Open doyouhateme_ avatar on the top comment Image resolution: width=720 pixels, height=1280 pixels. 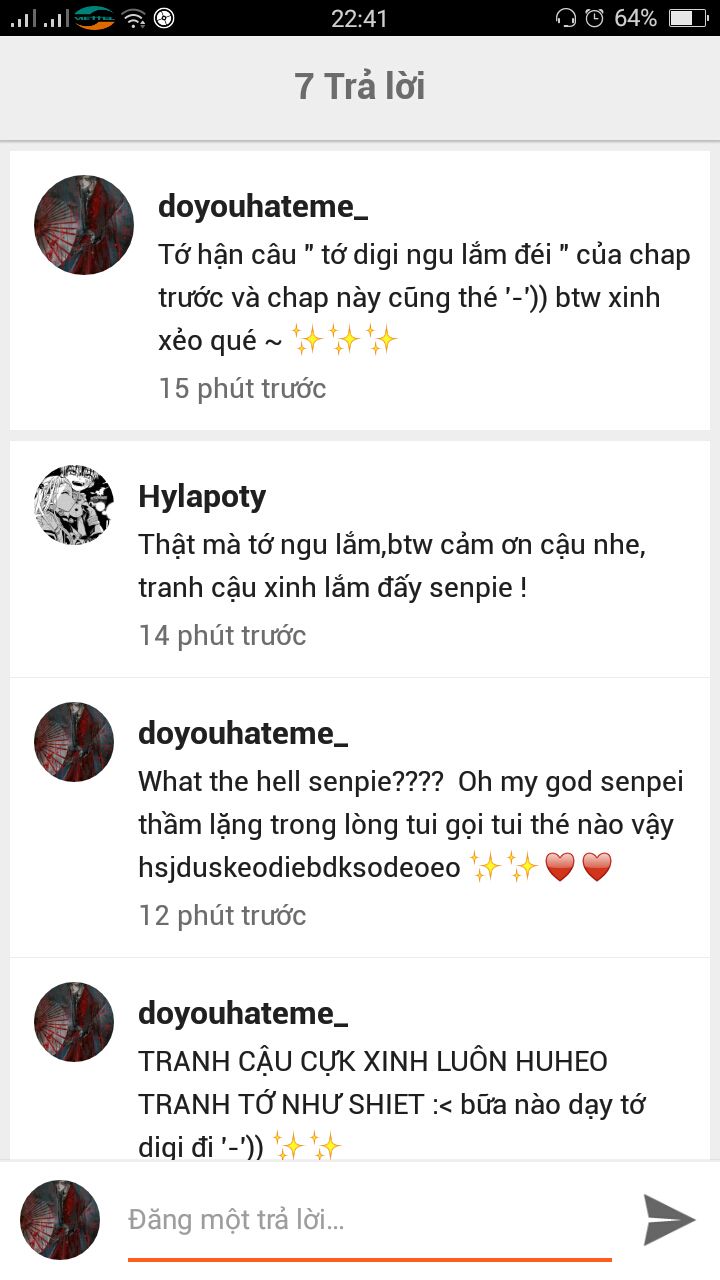click(84, 225)
